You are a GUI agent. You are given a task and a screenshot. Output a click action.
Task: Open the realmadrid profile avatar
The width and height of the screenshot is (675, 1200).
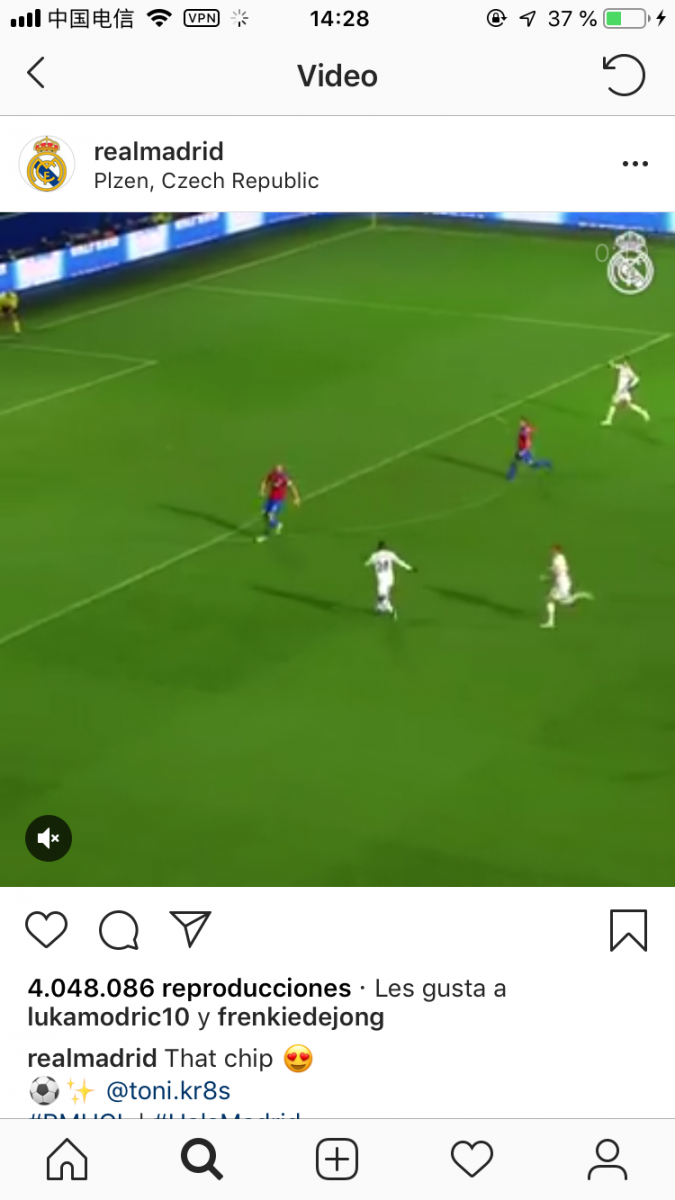(47, 165)
